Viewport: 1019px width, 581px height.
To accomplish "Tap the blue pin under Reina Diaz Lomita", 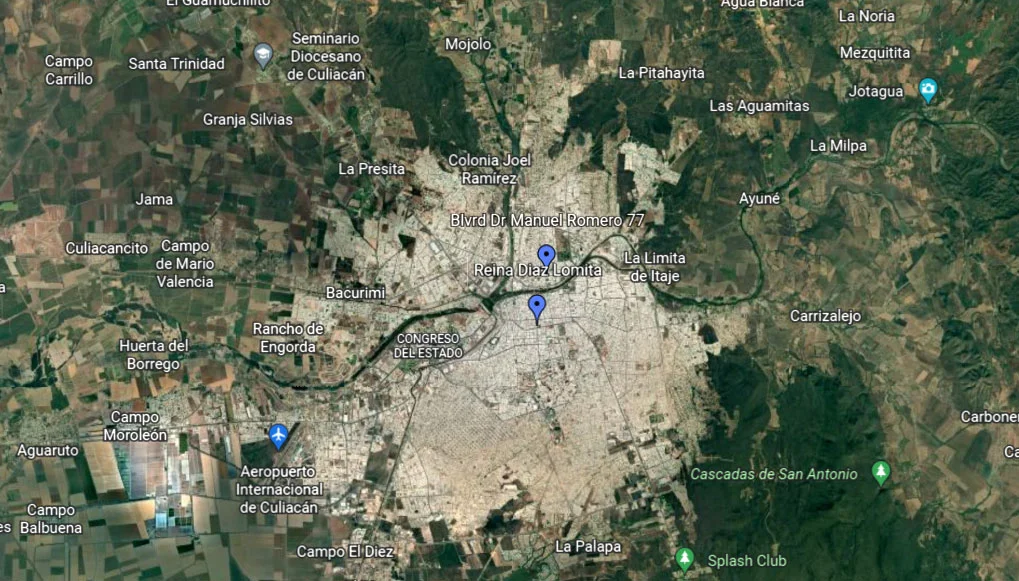I will [x=537, y=307].
